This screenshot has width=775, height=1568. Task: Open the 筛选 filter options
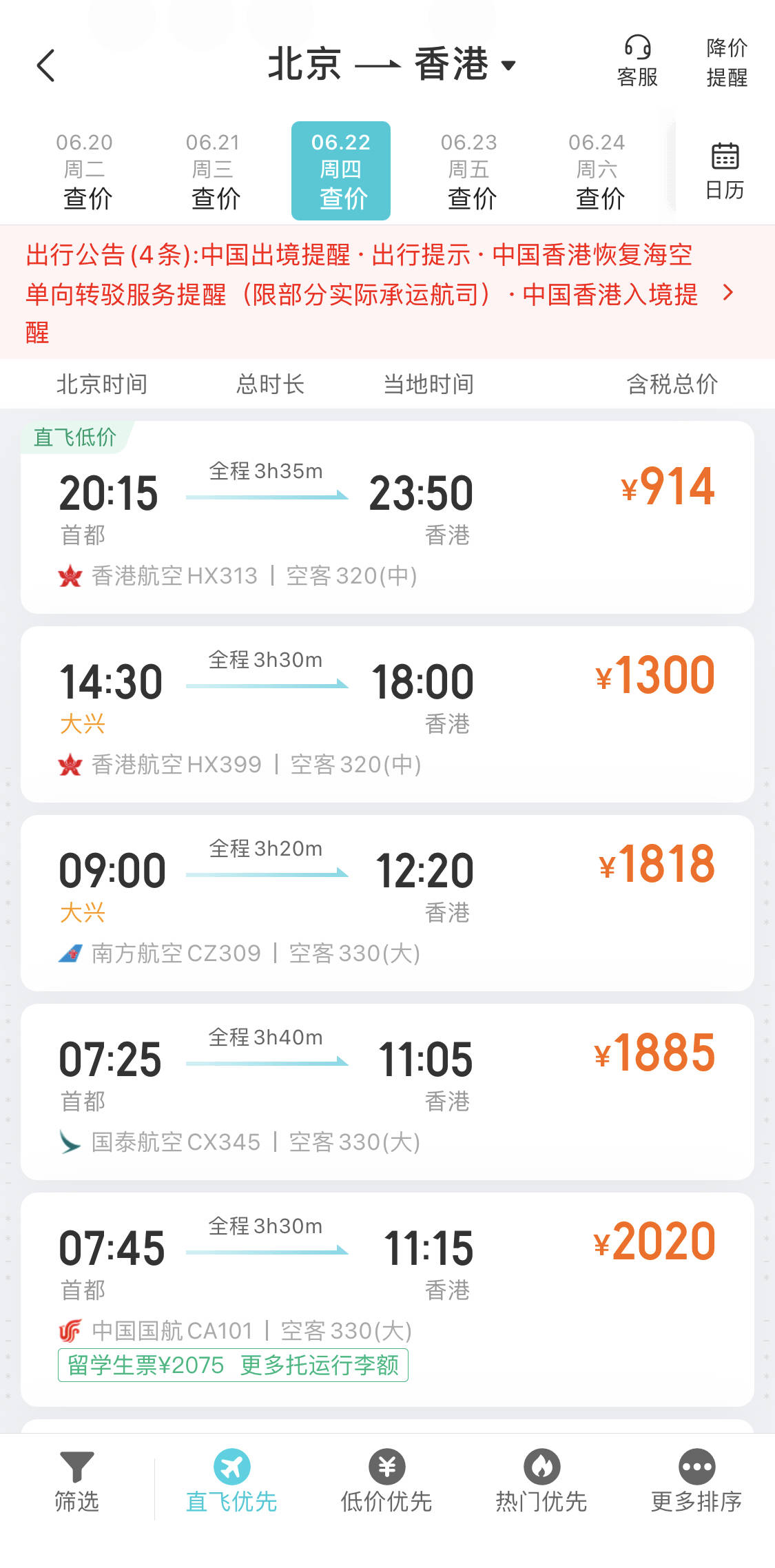pos(76,1481)
